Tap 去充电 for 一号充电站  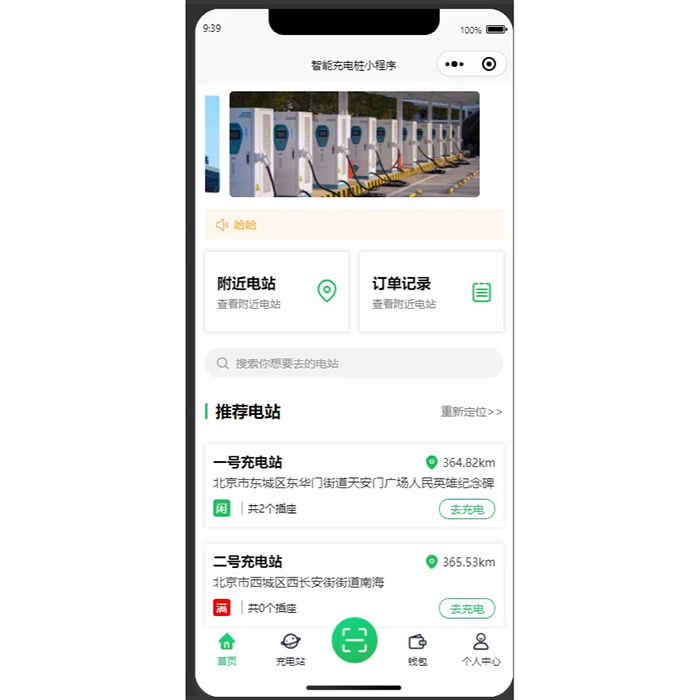tap(466, 510)
